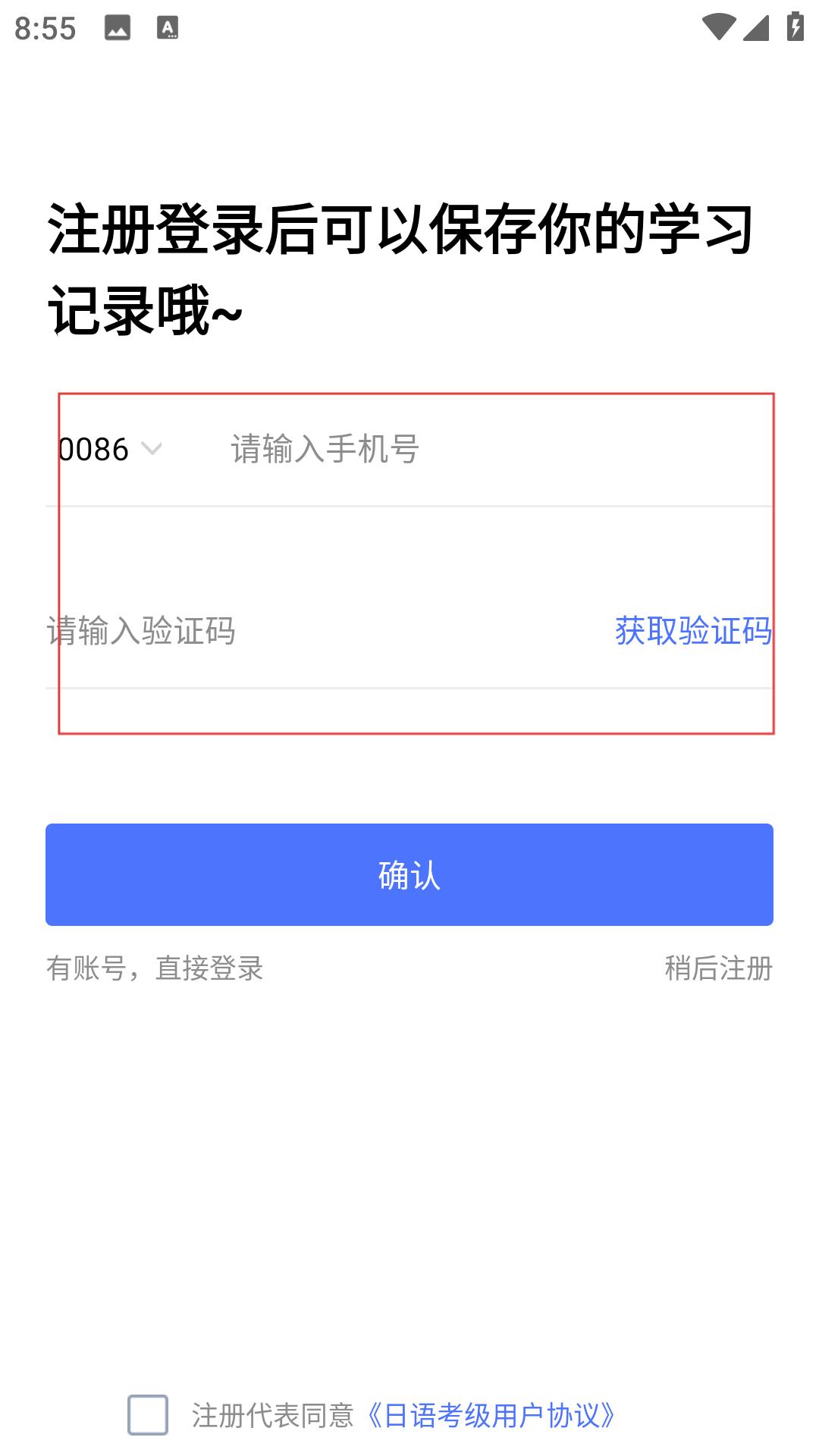Open the 0086 country code dropdown
This screenshot has height=1456, width=819.
point(110,449)
